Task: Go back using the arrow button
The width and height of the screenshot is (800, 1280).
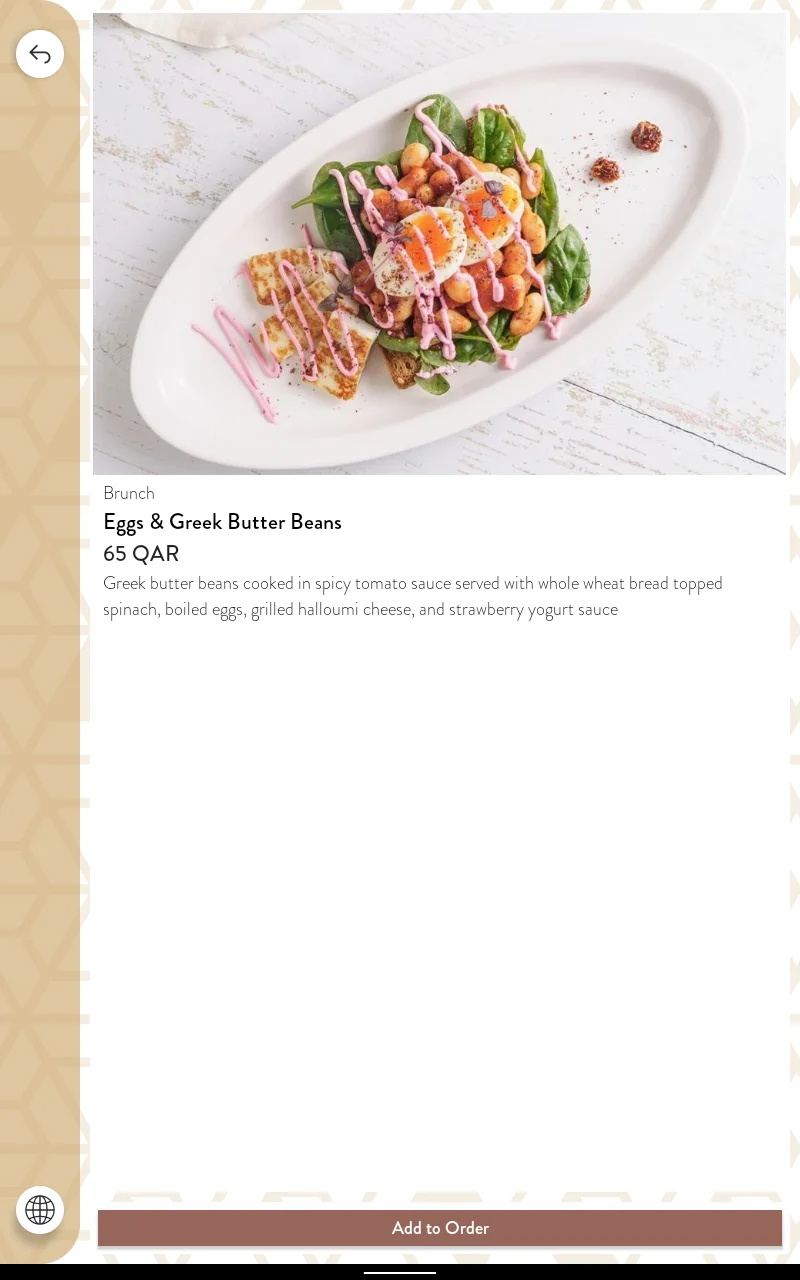Action: [x=40, y=54]
